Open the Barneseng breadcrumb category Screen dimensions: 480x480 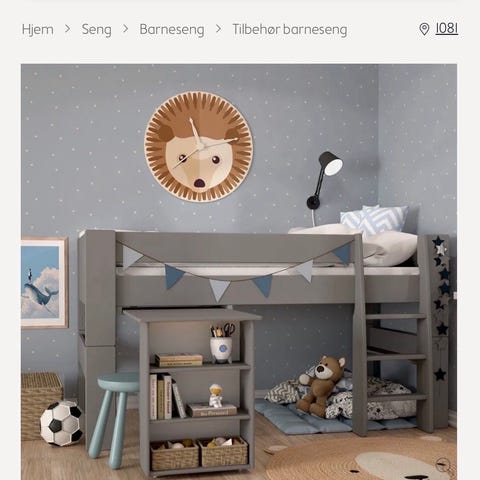click(x=172, y=29)
